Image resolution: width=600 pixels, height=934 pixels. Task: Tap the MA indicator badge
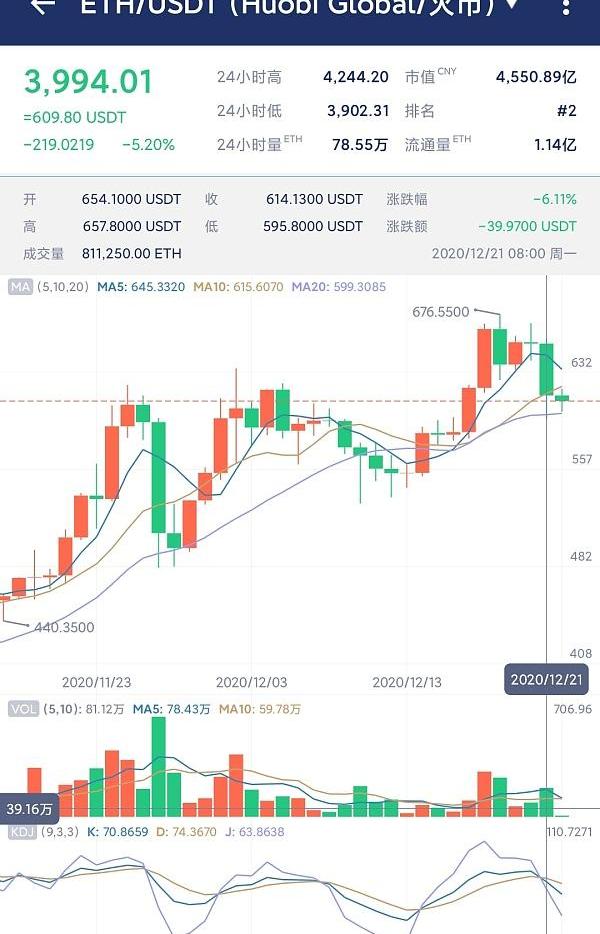click(20, 287)
